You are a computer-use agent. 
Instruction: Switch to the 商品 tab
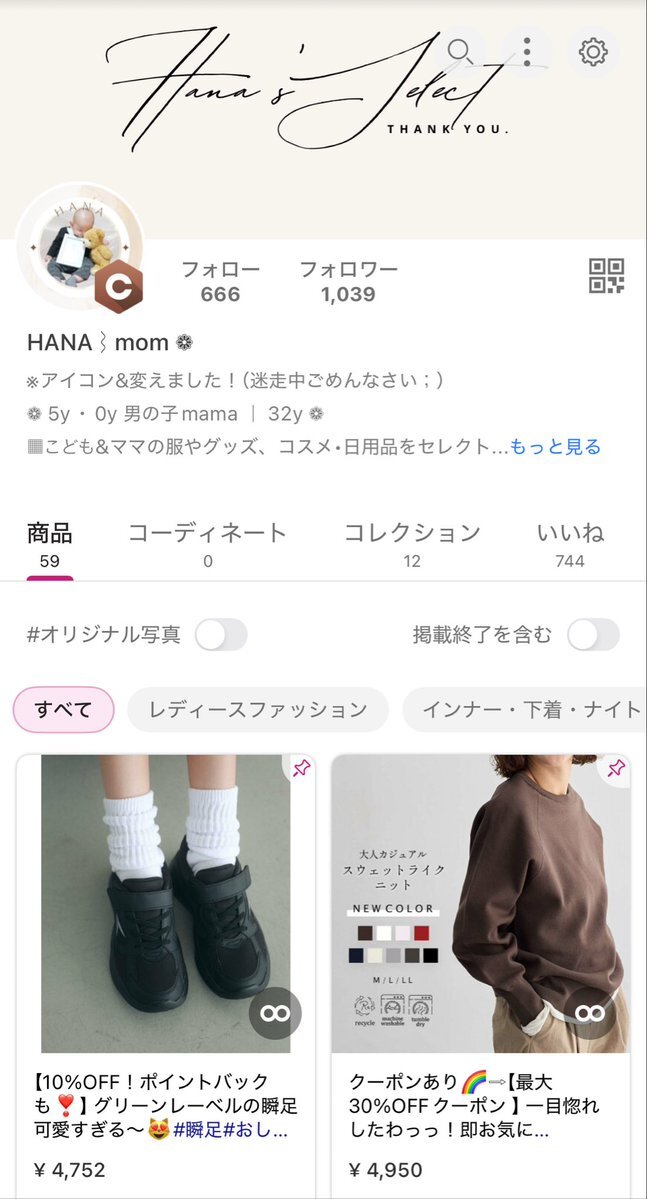click(49, 544)
